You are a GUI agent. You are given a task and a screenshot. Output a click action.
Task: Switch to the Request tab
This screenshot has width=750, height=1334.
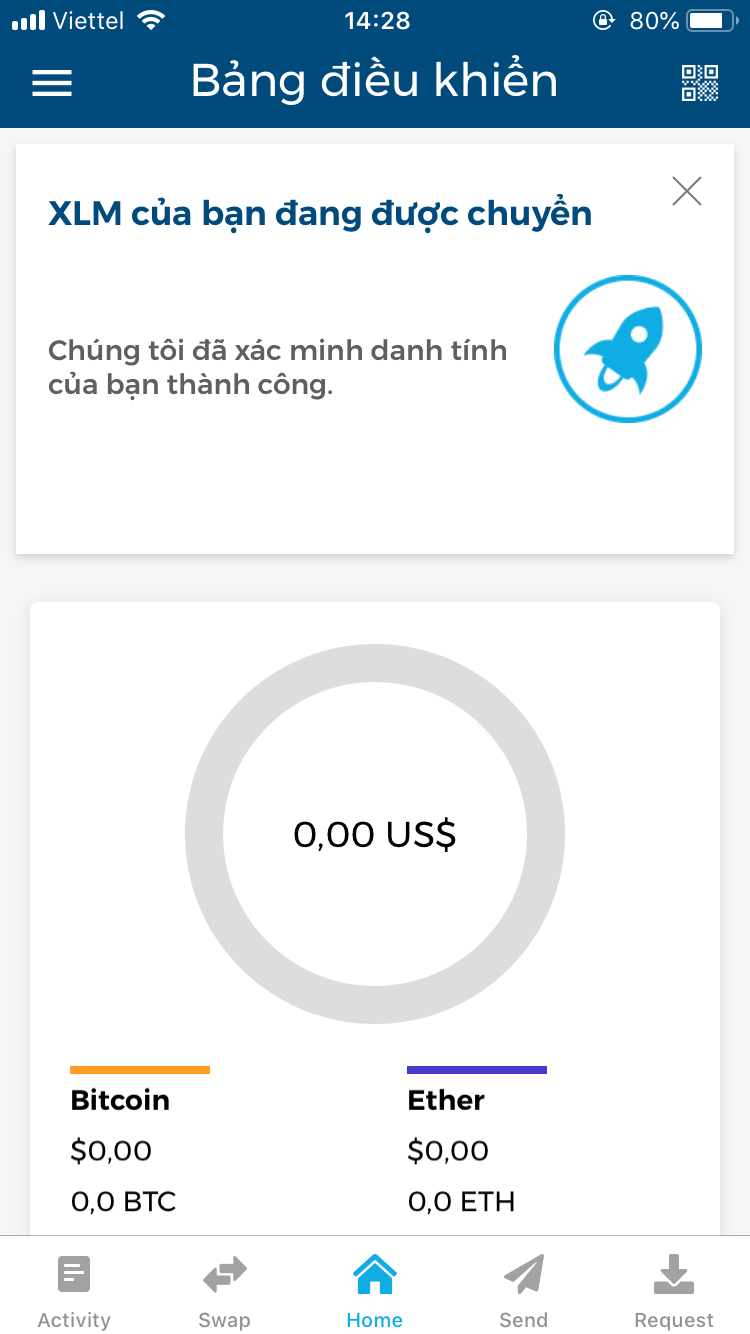coord(674,1291)
